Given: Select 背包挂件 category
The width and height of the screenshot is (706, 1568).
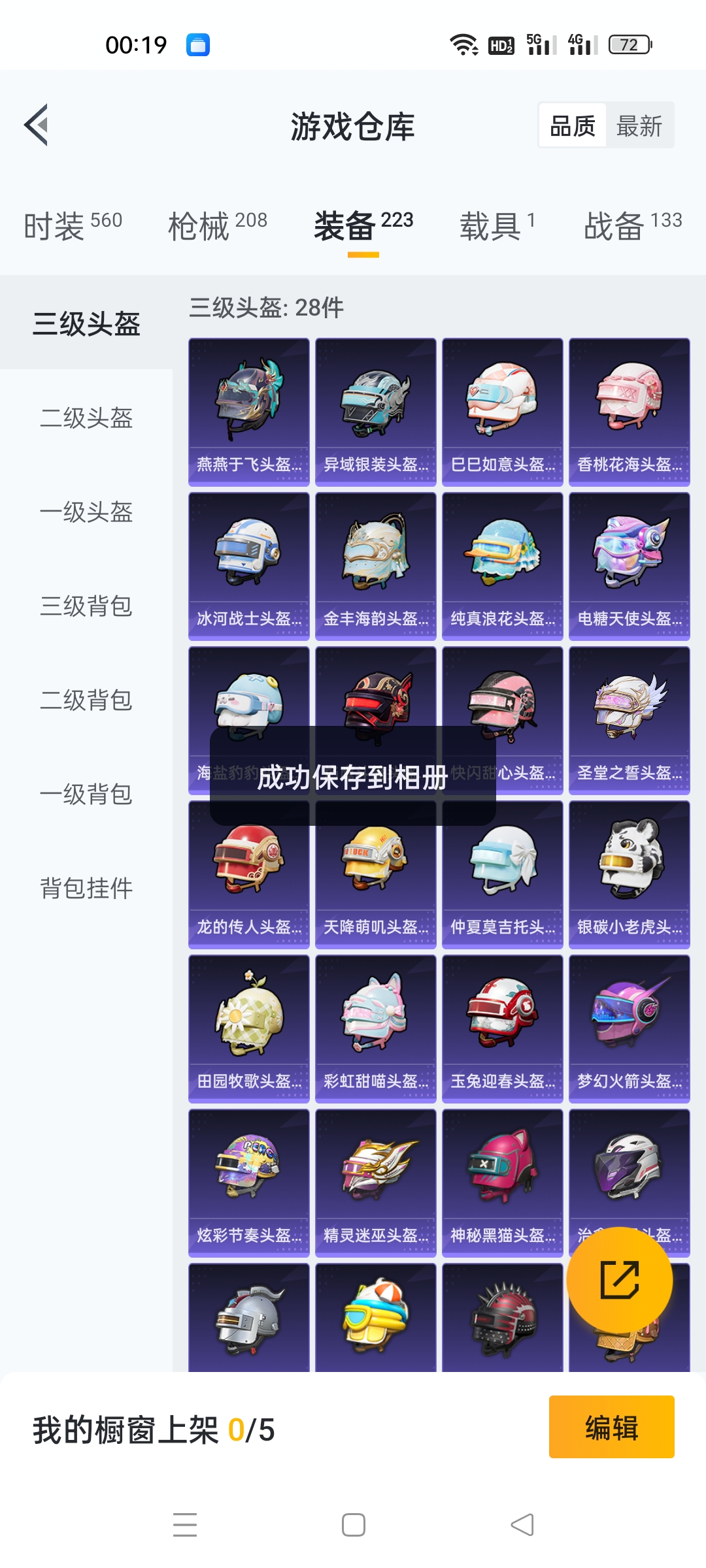Looking at the screenshot, I should [86, 889].
